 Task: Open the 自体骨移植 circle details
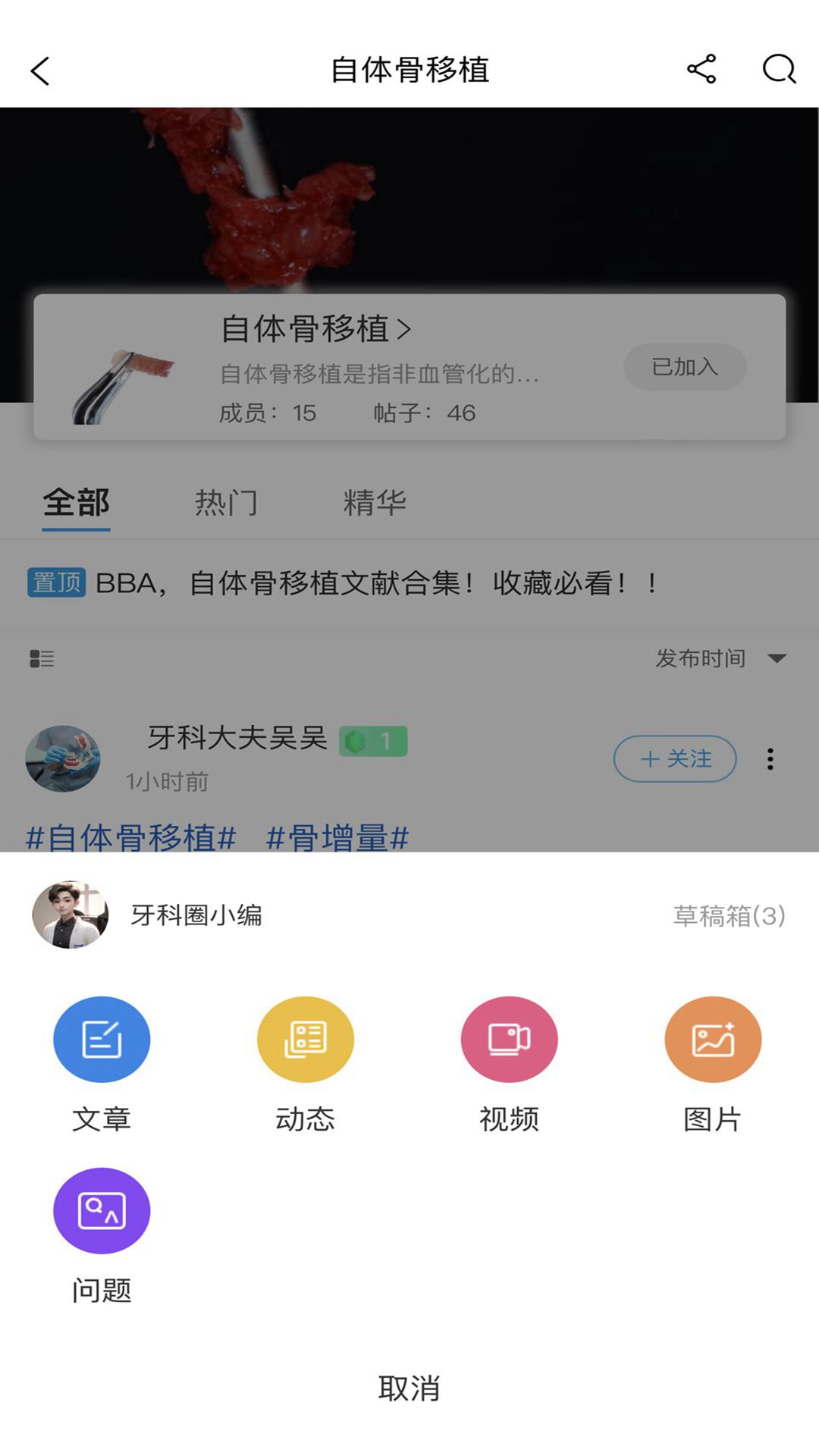(x=315, y=329)
